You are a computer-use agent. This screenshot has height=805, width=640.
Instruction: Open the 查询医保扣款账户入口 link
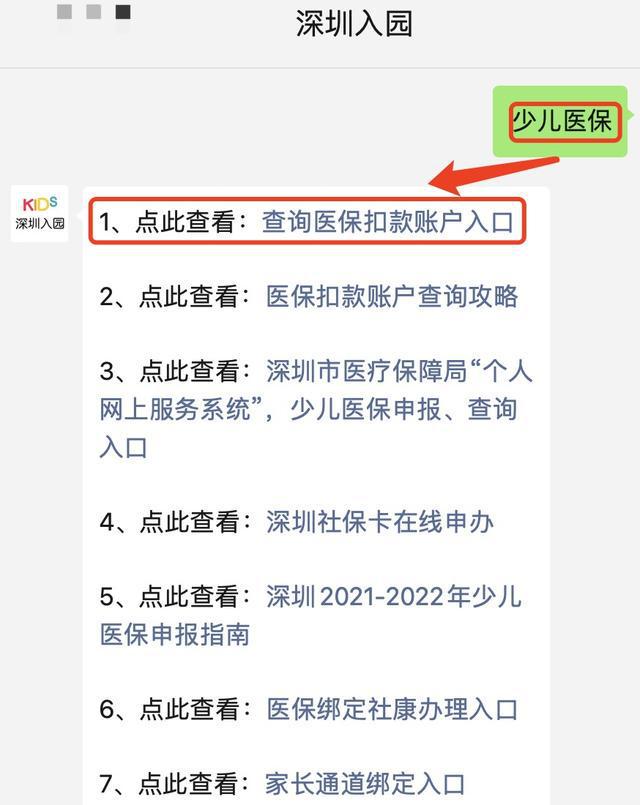pos(387,222)
